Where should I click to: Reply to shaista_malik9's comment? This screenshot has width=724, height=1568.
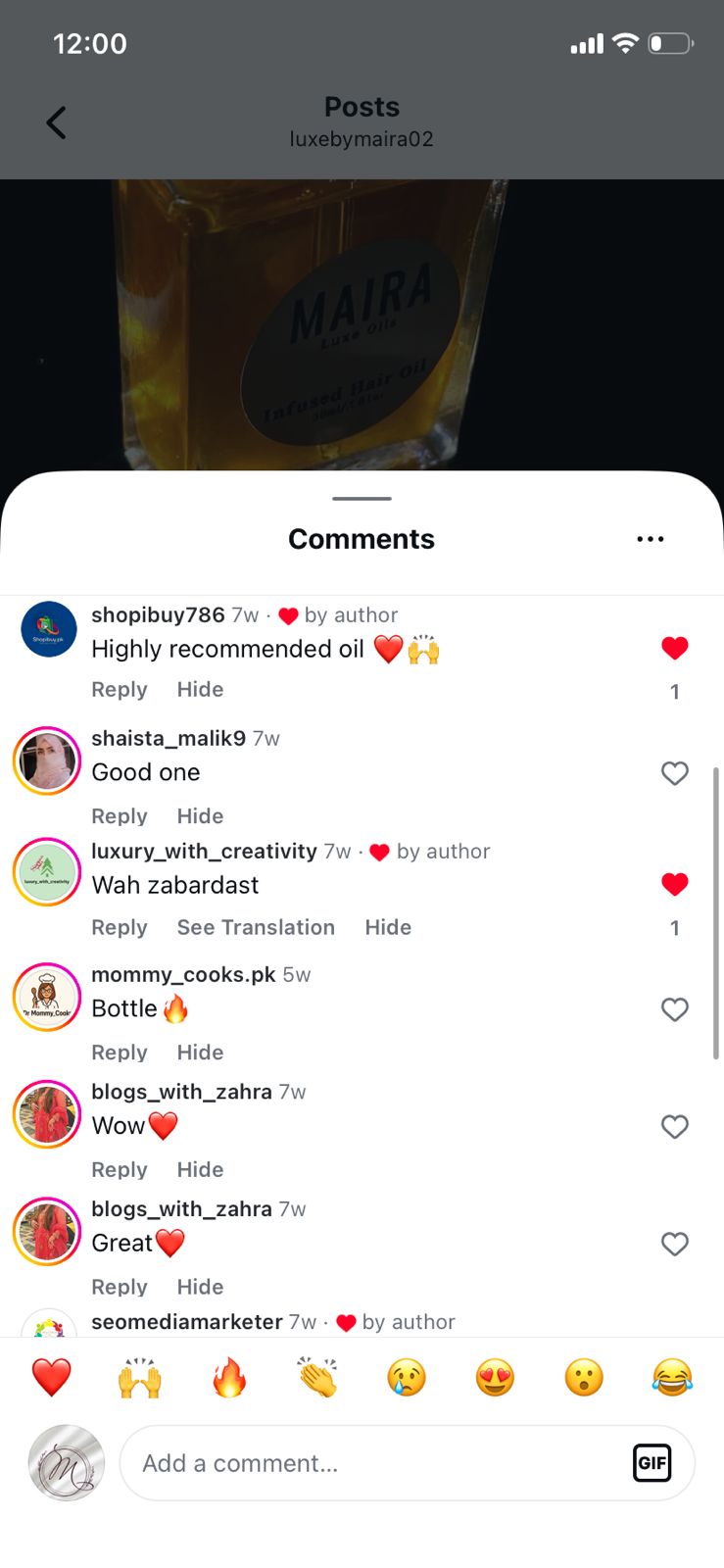pyautogui.click(x=119, y=816)
